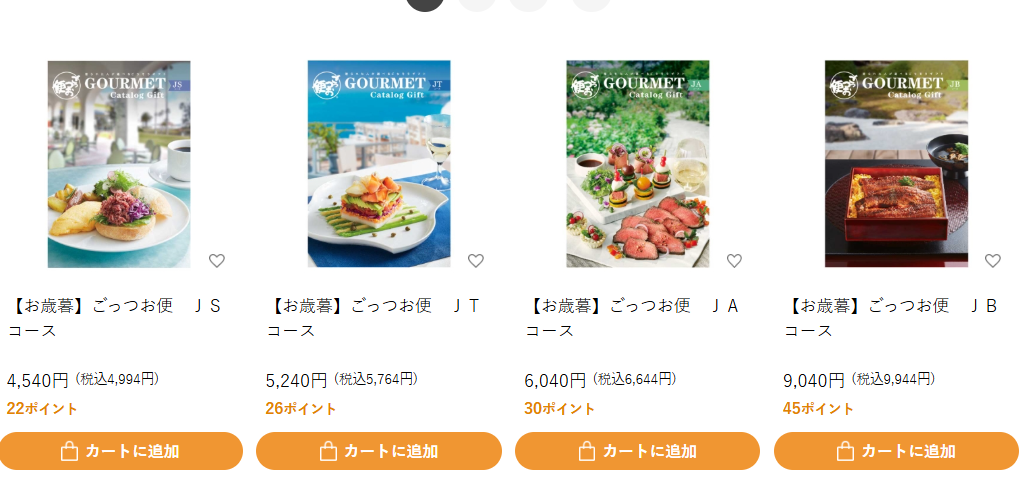Open the JA コース product image

pyautogui.click(x=638, y=164)
